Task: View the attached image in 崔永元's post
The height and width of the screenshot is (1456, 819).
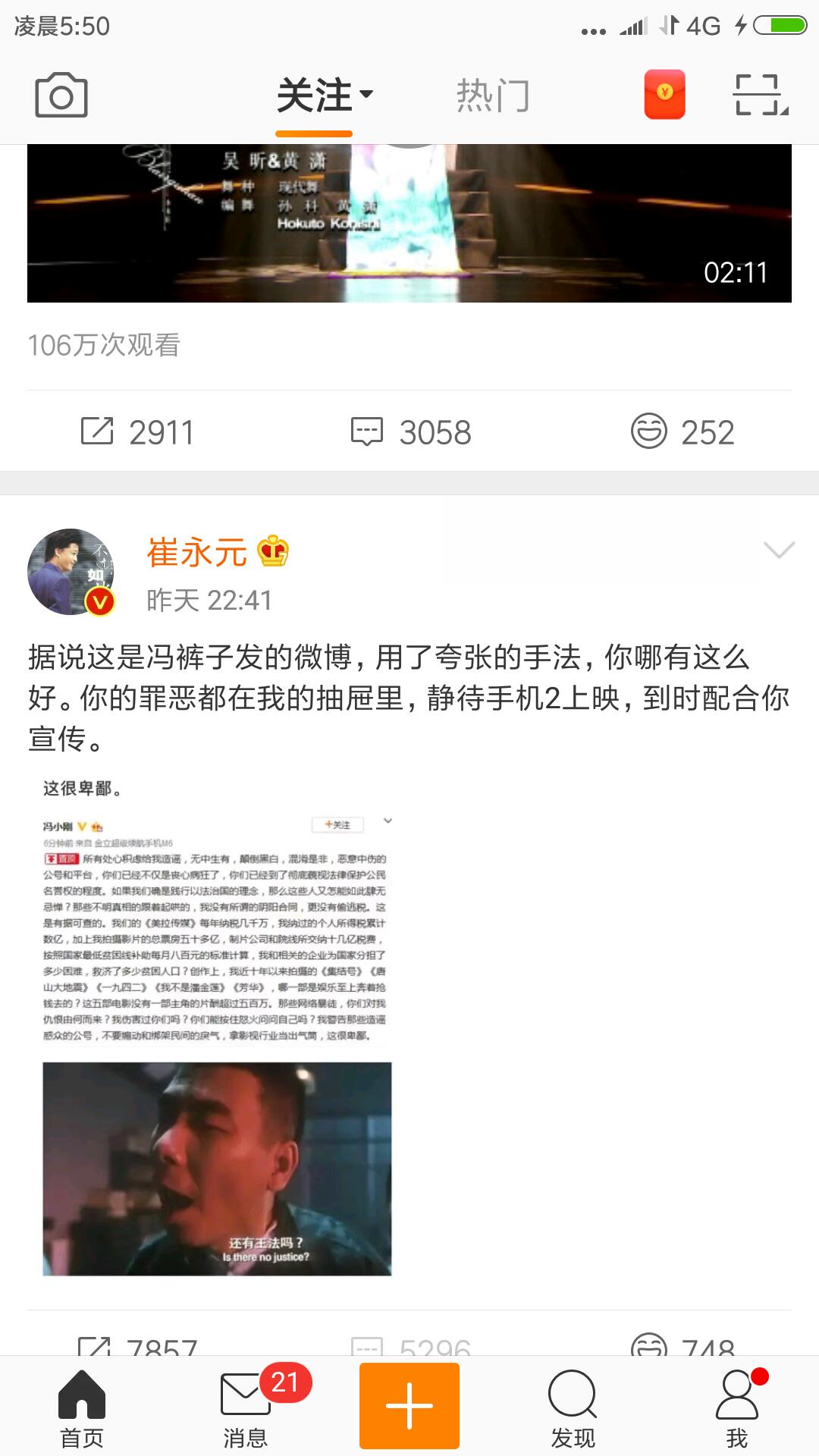Action: [x=217, y=1027]
